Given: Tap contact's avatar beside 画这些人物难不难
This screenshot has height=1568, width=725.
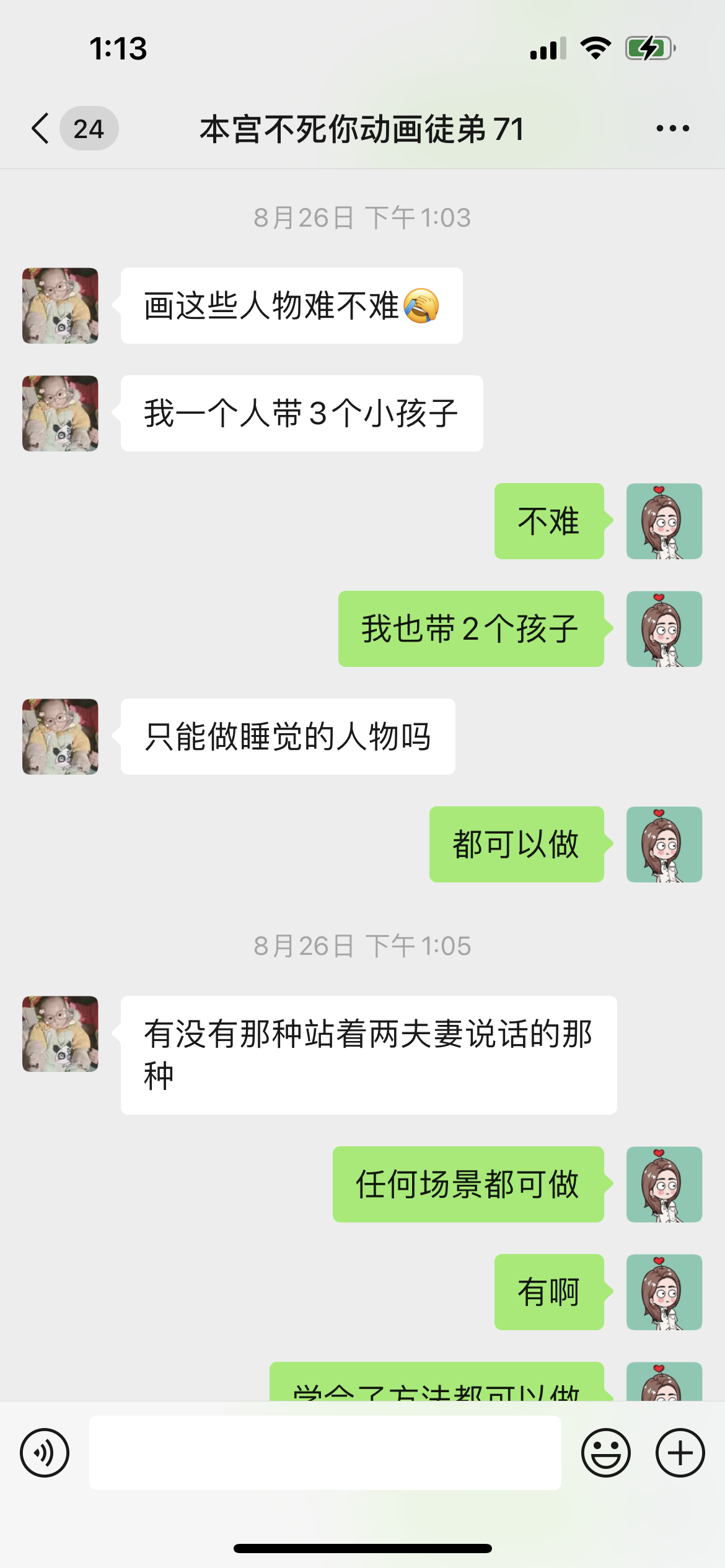Looking at the screenshot, I should pyautogui.click(x=60, y=305).
